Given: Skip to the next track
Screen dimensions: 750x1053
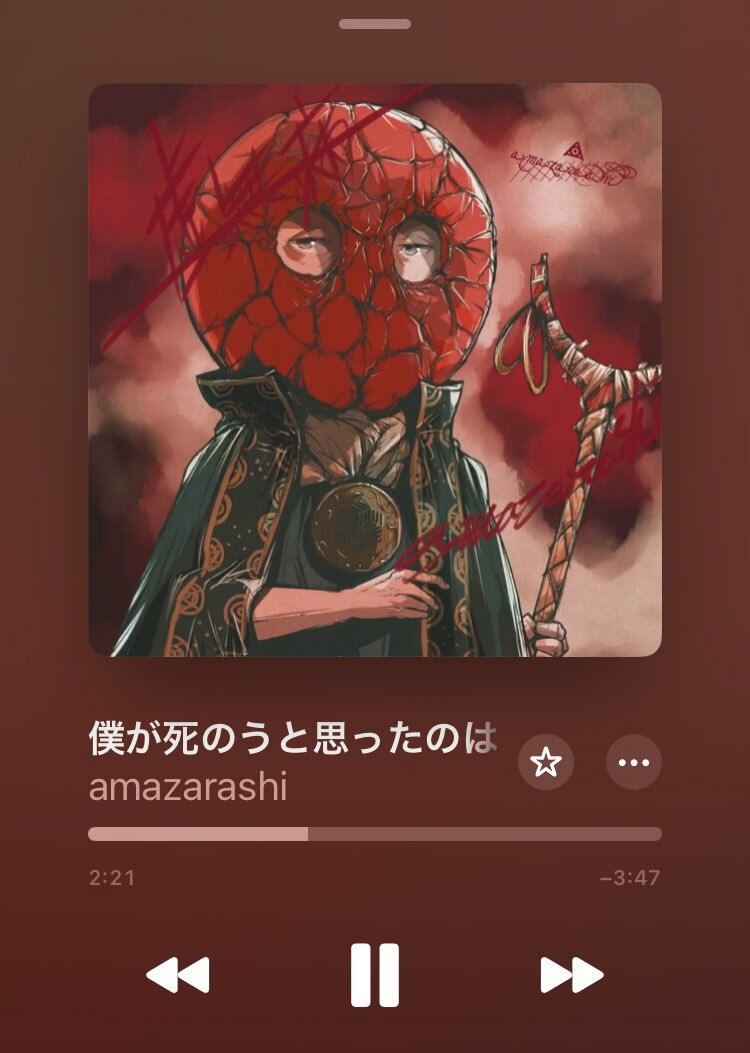Looking at the screenshot, I should tap(572, 974).
